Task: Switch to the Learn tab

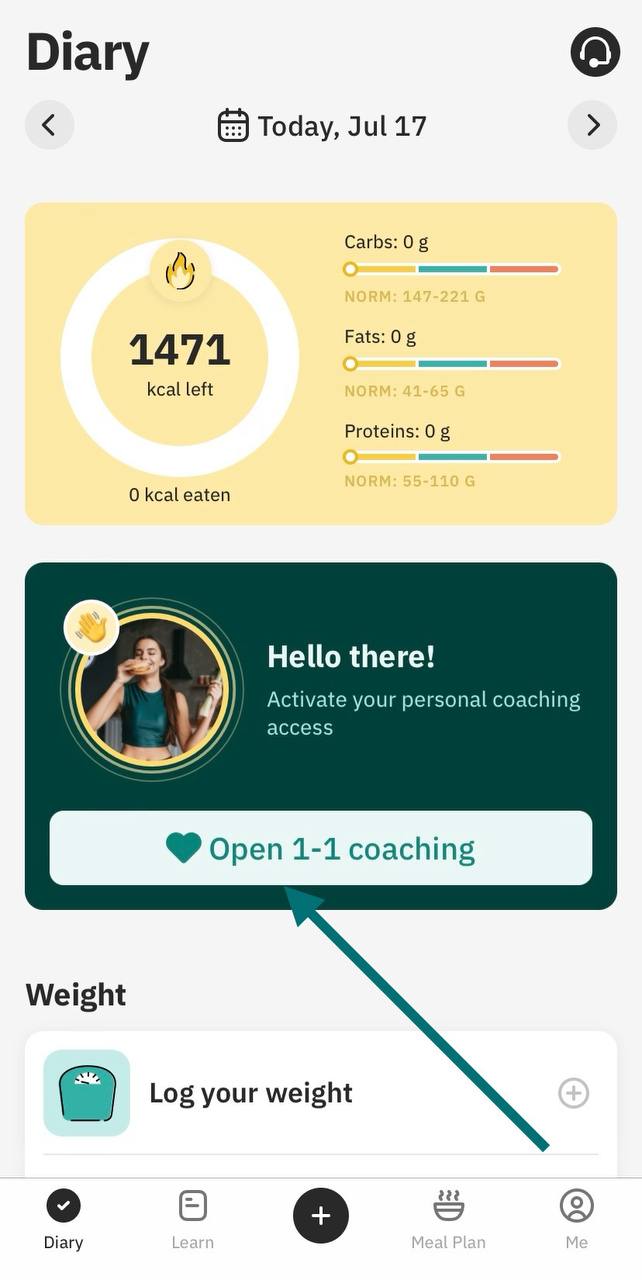Action: coord(192,1220)
